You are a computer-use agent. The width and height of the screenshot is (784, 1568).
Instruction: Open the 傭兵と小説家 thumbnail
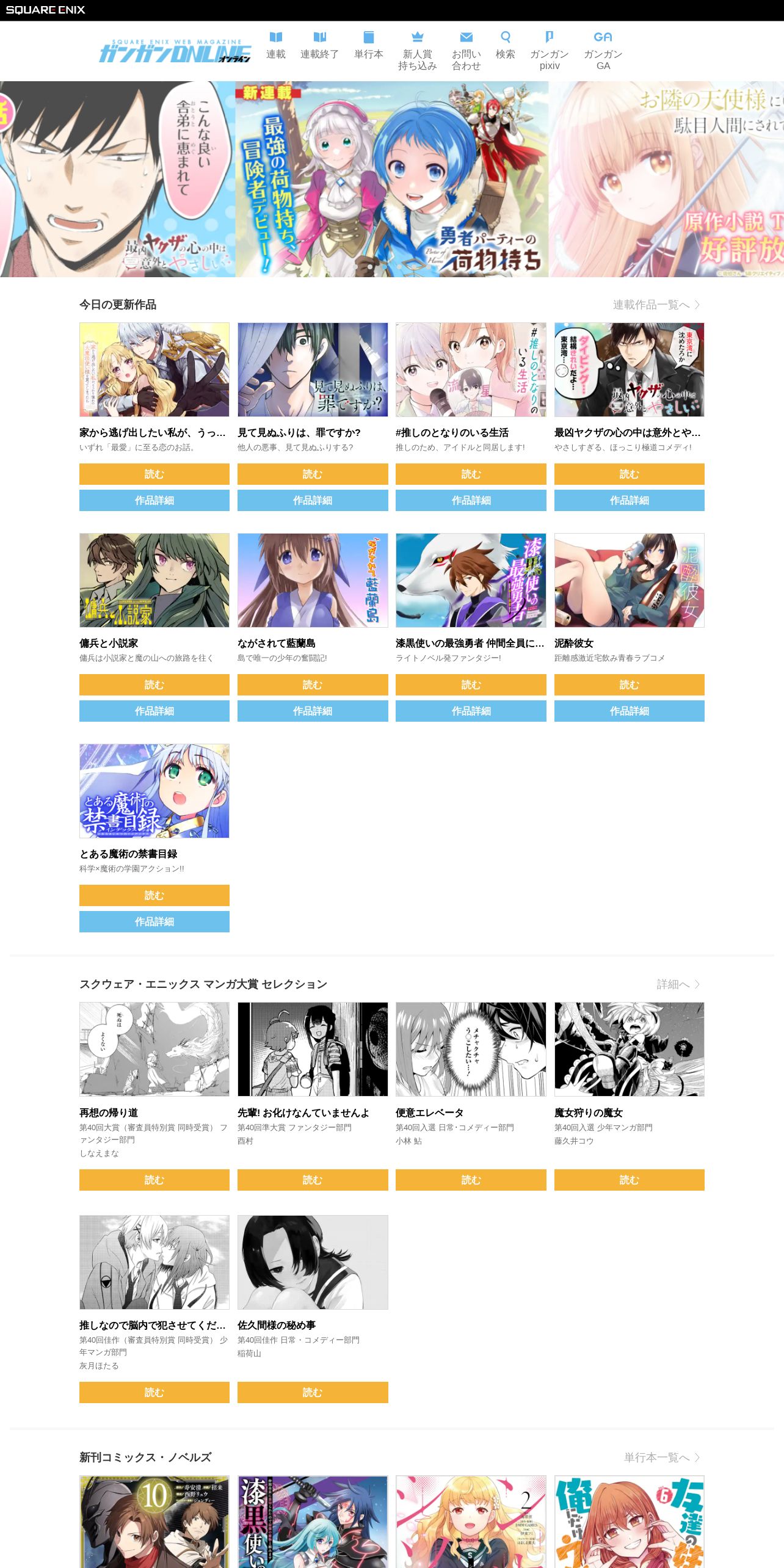154,580
